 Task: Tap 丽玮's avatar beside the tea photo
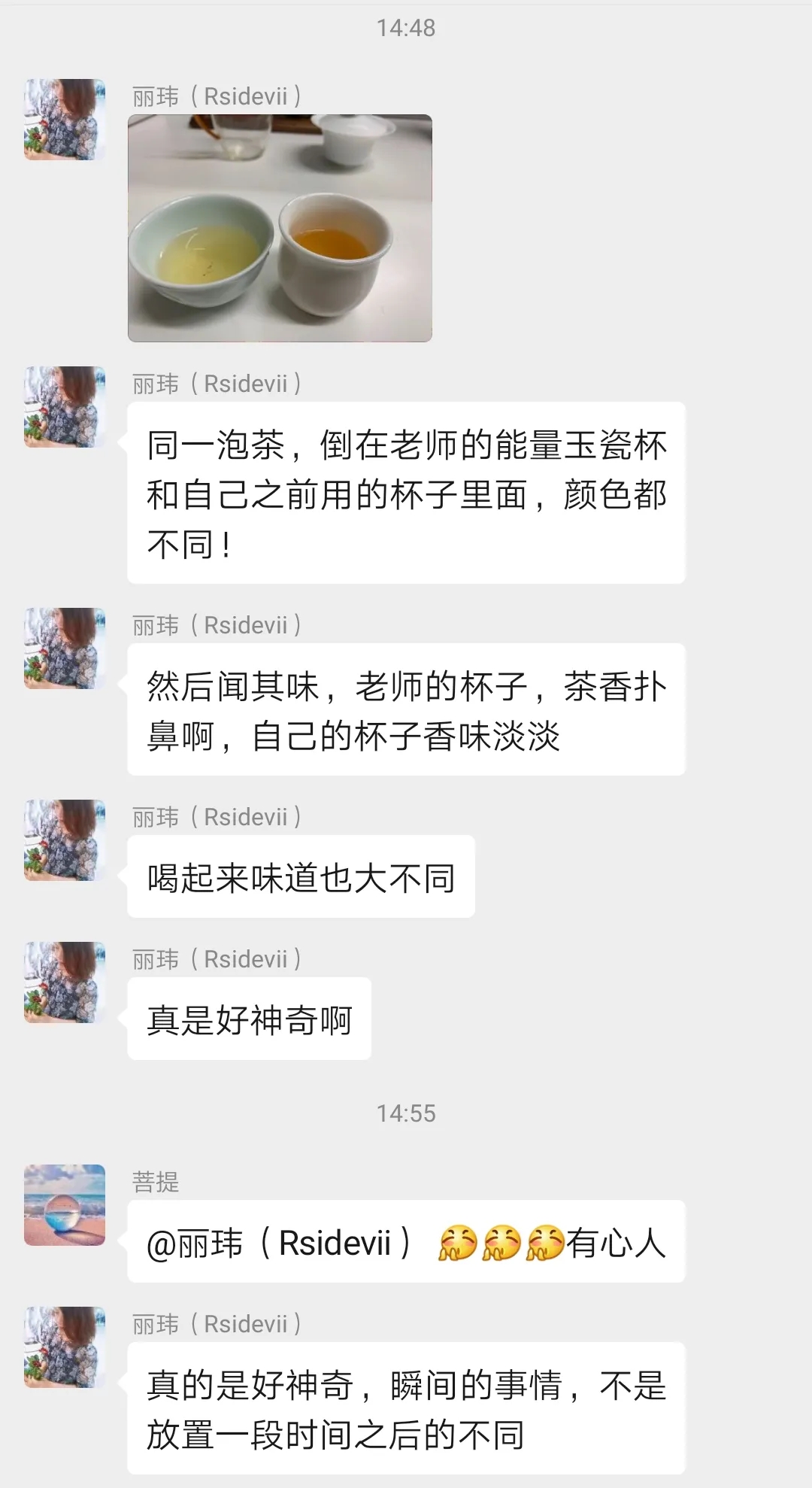click(65, 120)
